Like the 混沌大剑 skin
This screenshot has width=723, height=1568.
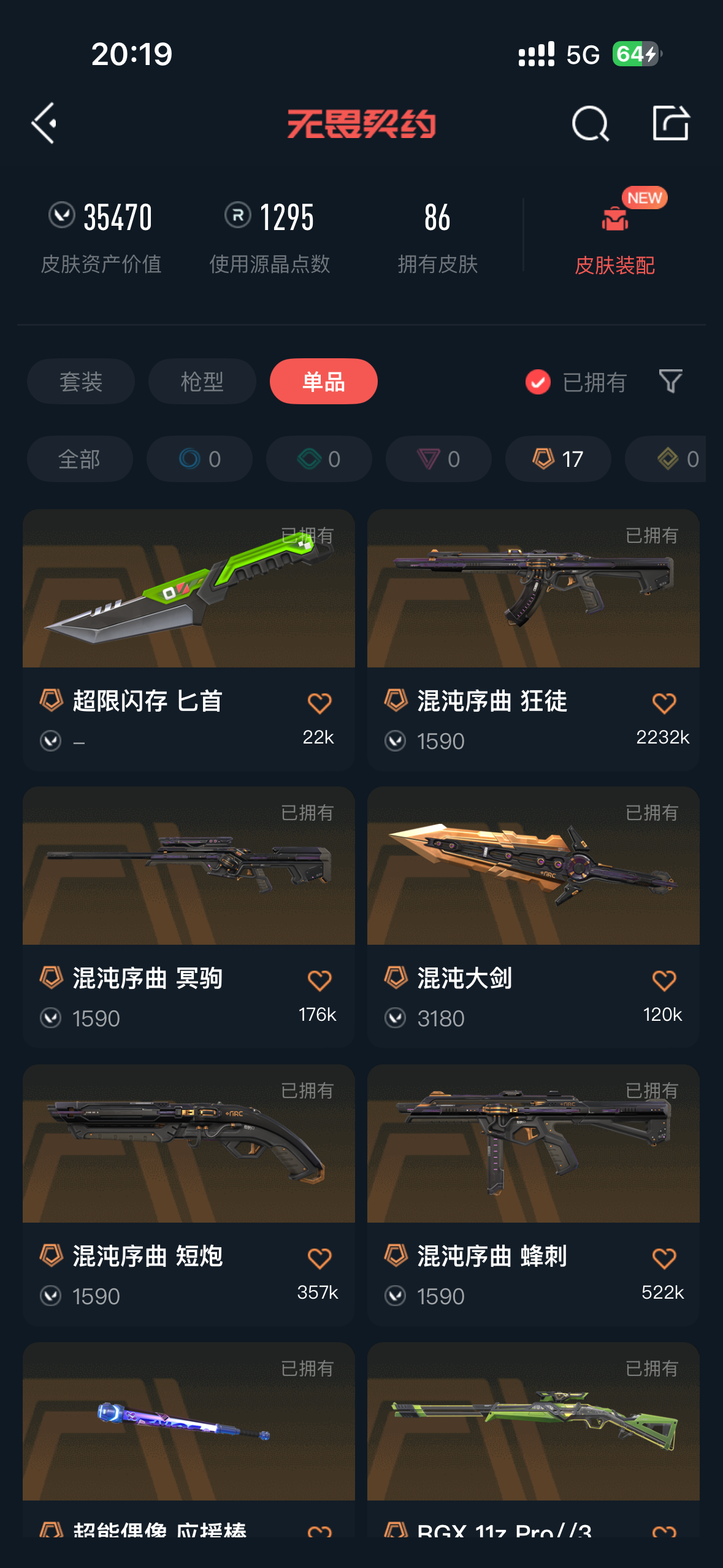click(664, 980)
